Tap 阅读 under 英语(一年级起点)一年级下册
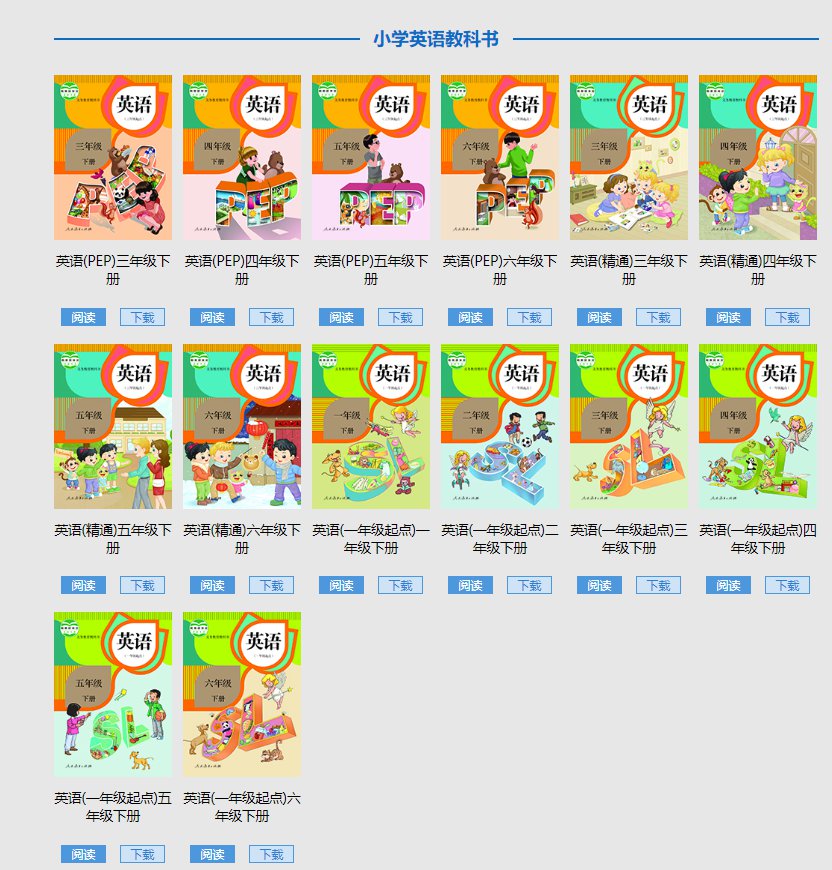The height and width of the screenshot is (870, 832). 341,585
